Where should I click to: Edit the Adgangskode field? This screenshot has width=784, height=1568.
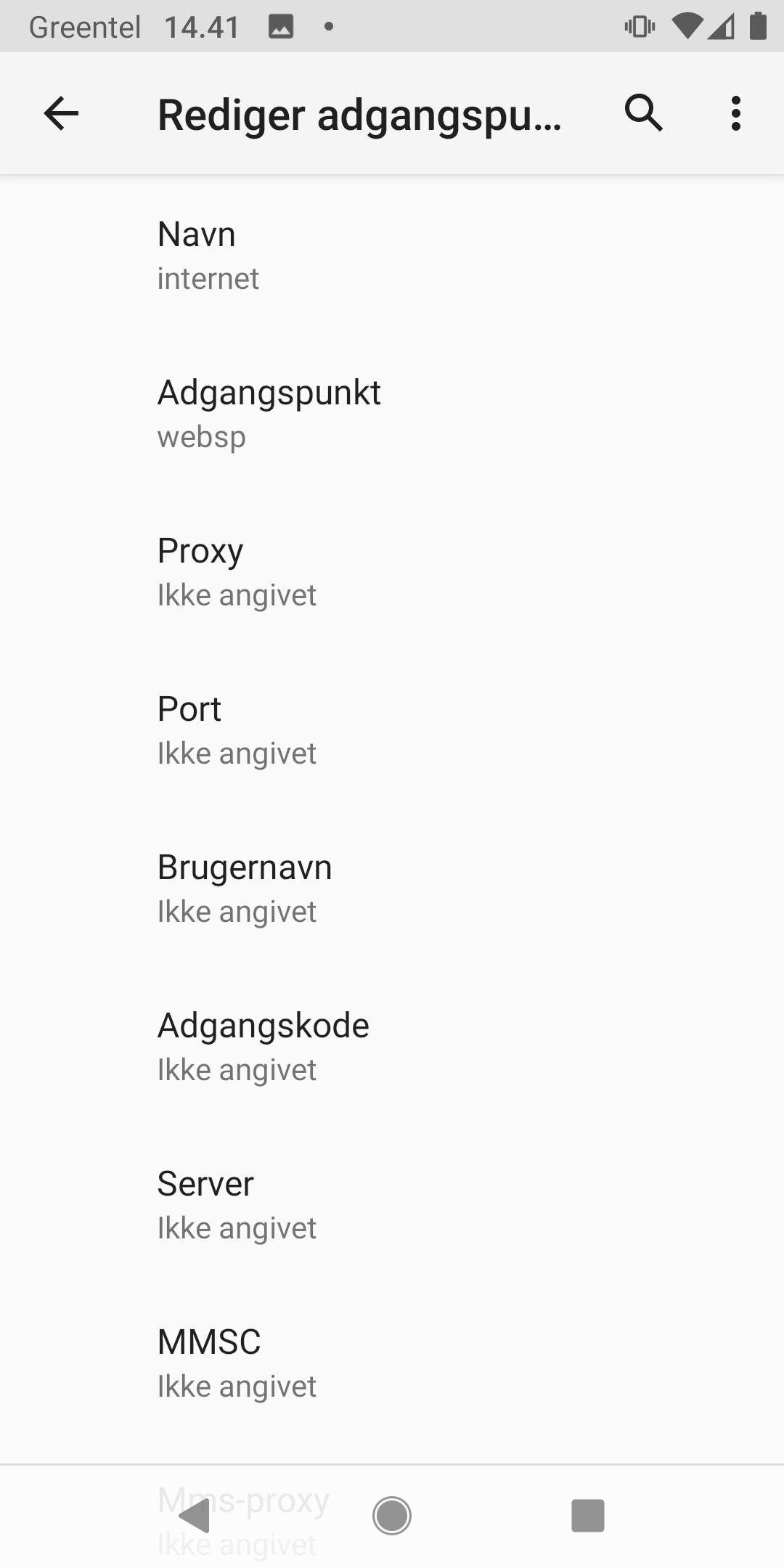(x=392, y=1047)
